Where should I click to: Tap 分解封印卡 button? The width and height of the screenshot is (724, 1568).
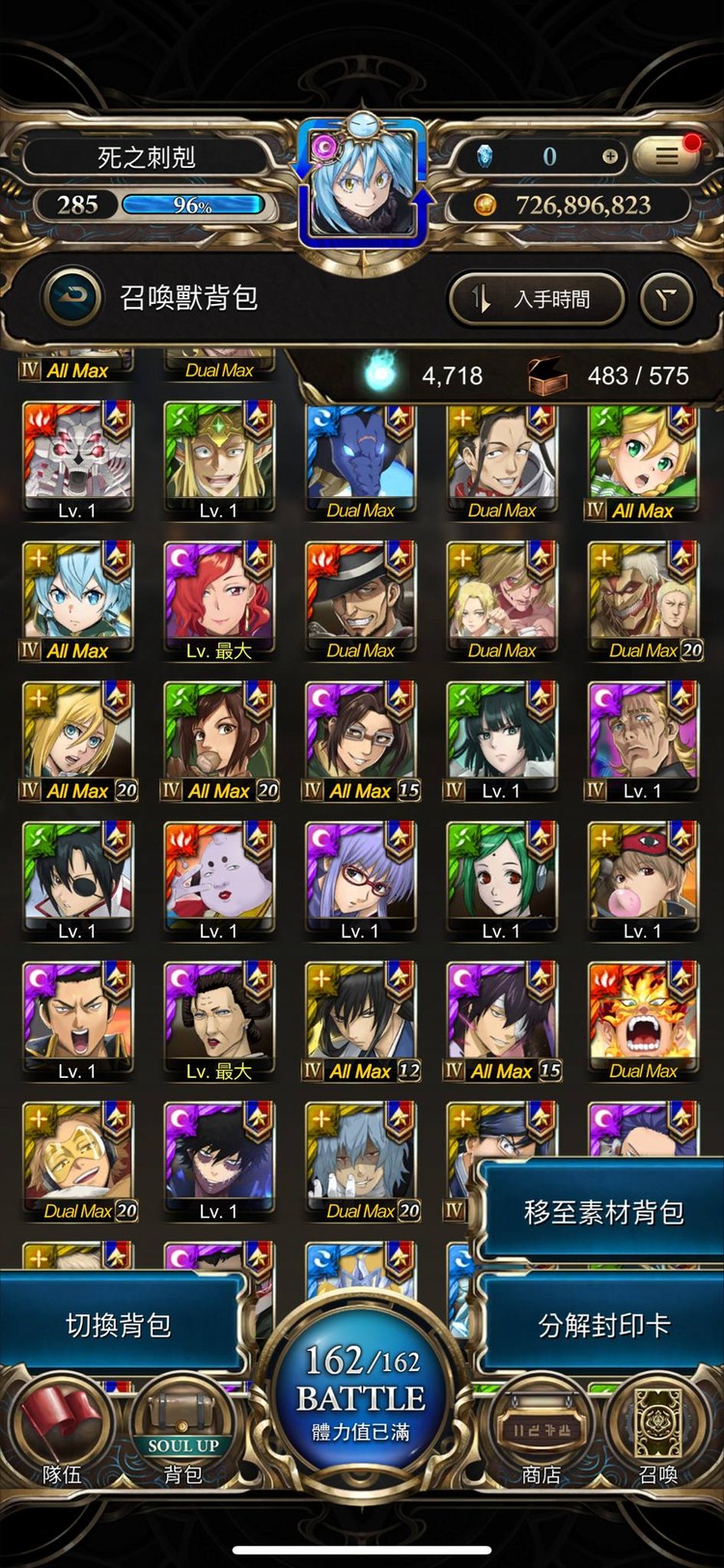click(x=602, y=1325)
